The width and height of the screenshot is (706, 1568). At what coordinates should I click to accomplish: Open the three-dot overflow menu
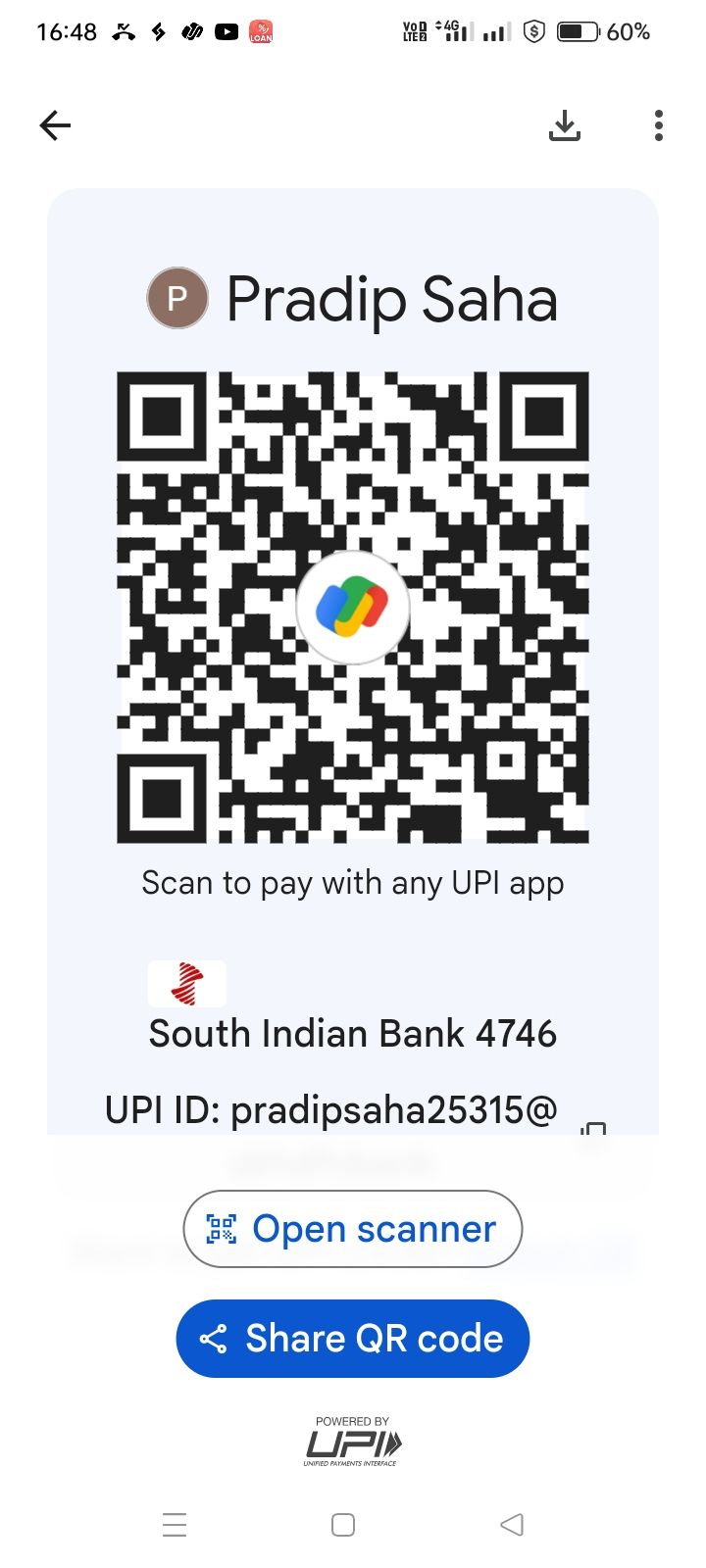coord(659,125)
